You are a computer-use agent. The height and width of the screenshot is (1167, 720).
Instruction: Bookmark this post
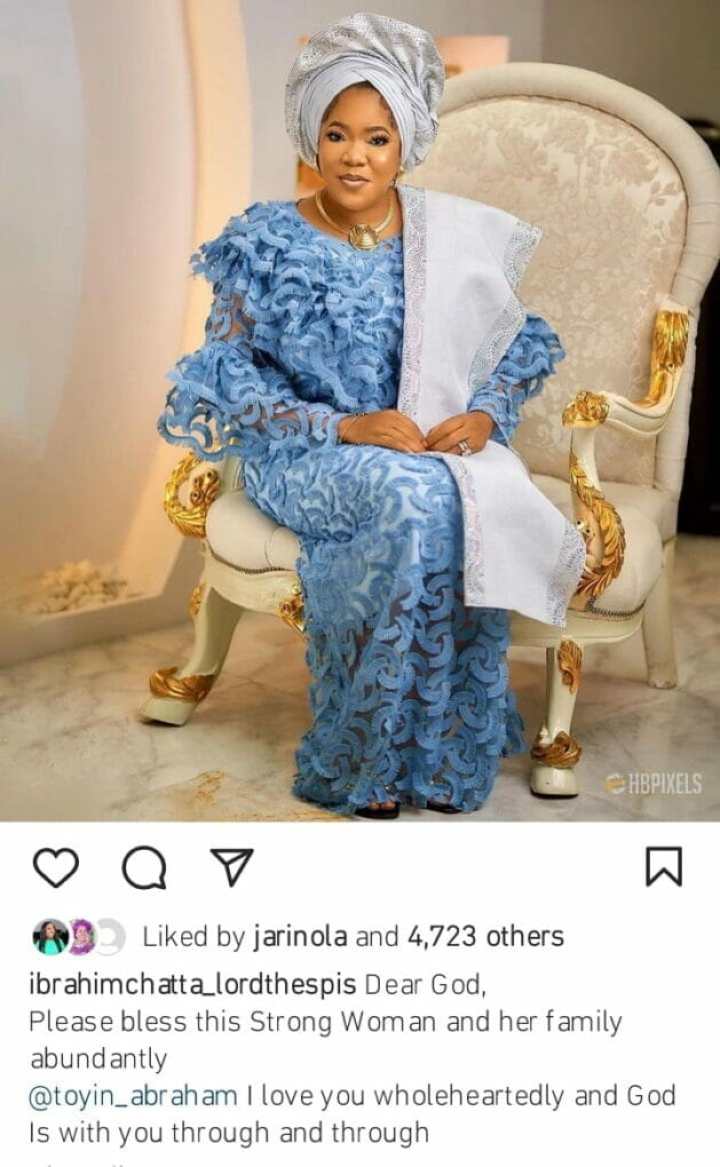tap(663, 867)
